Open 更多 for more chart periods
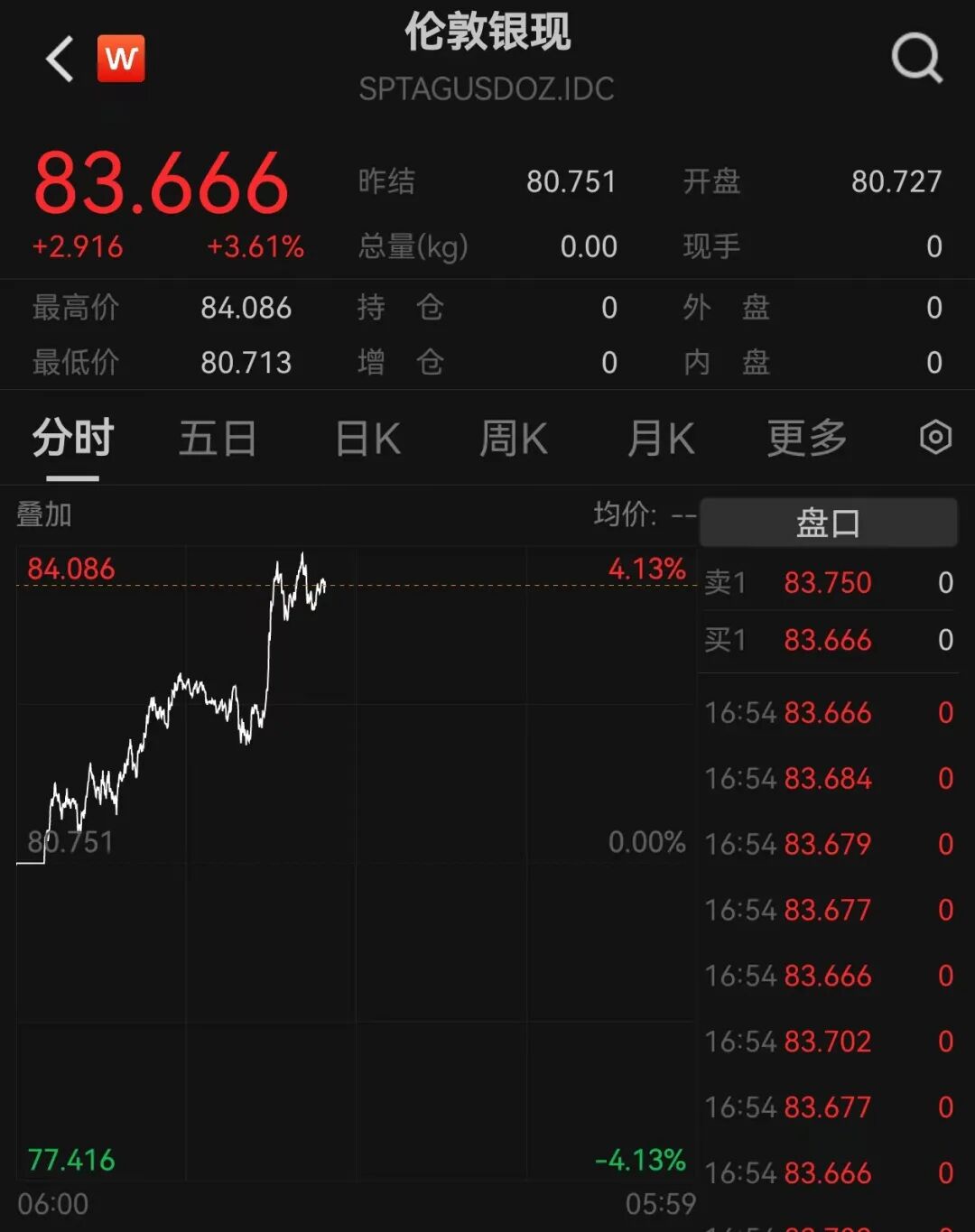 click(x=807, y=439)
